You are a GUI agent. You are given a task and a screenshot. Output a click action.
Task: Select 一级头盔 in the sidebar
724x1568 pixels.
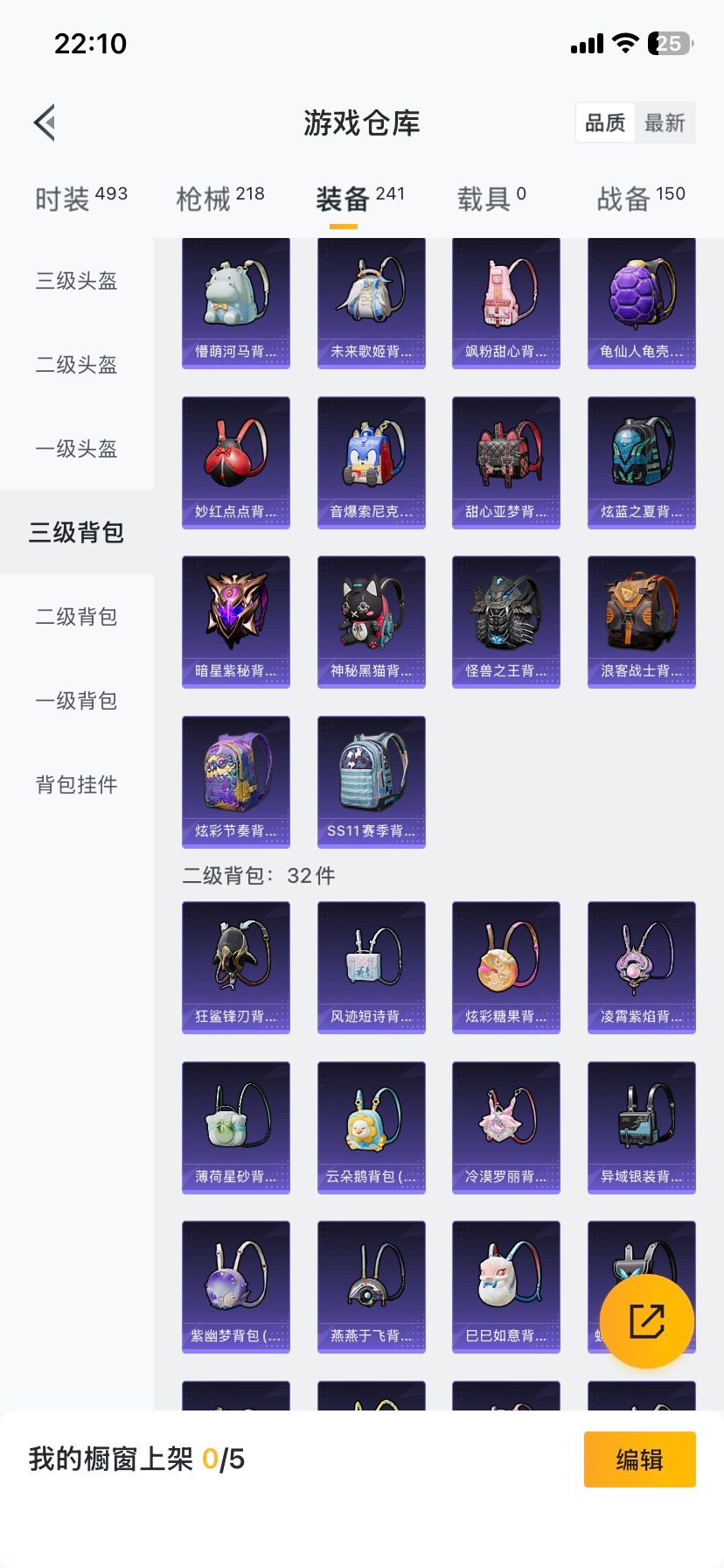click(76, 449)
